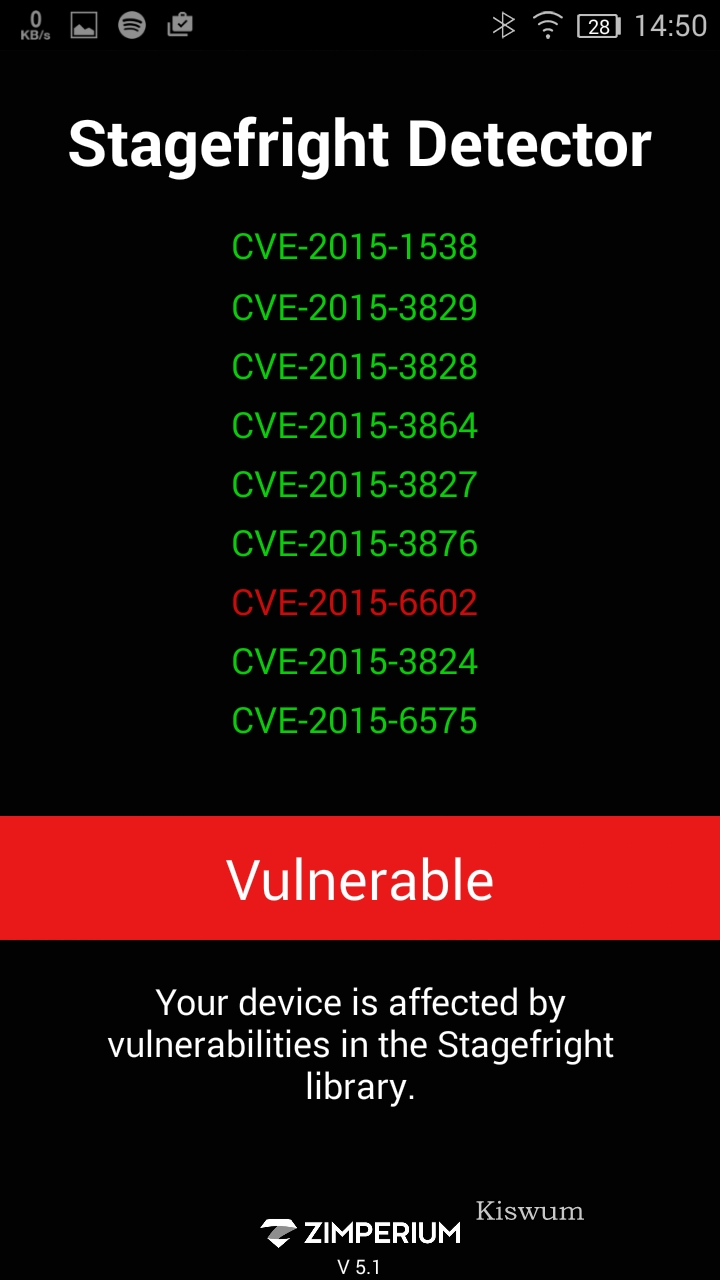The image size is (720, 1280).
Task: Tap the red Vulnerable banner
Action: tap(360, 878)
